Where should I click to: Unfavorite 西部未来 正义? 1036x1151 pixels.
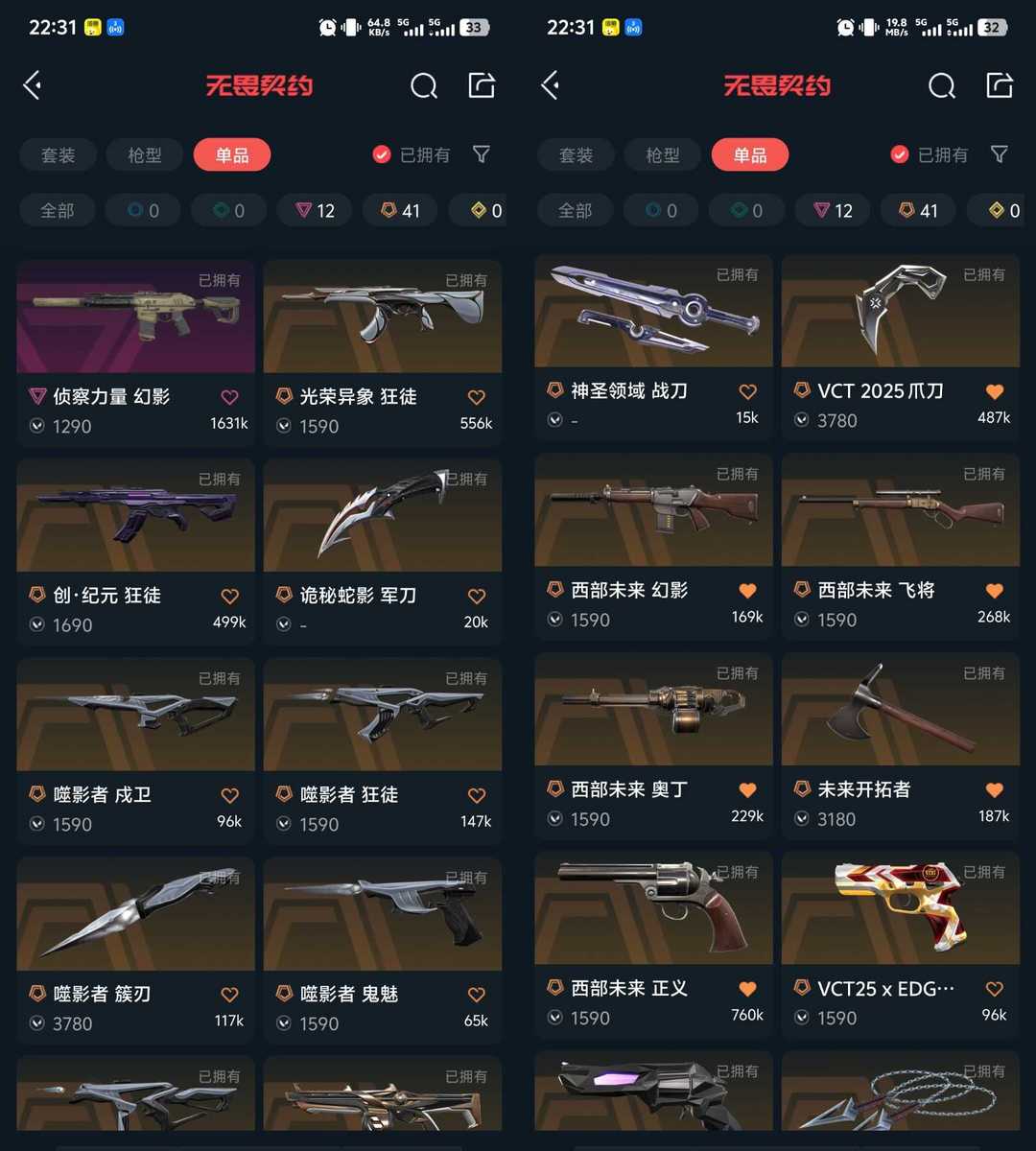click(747, 988)
